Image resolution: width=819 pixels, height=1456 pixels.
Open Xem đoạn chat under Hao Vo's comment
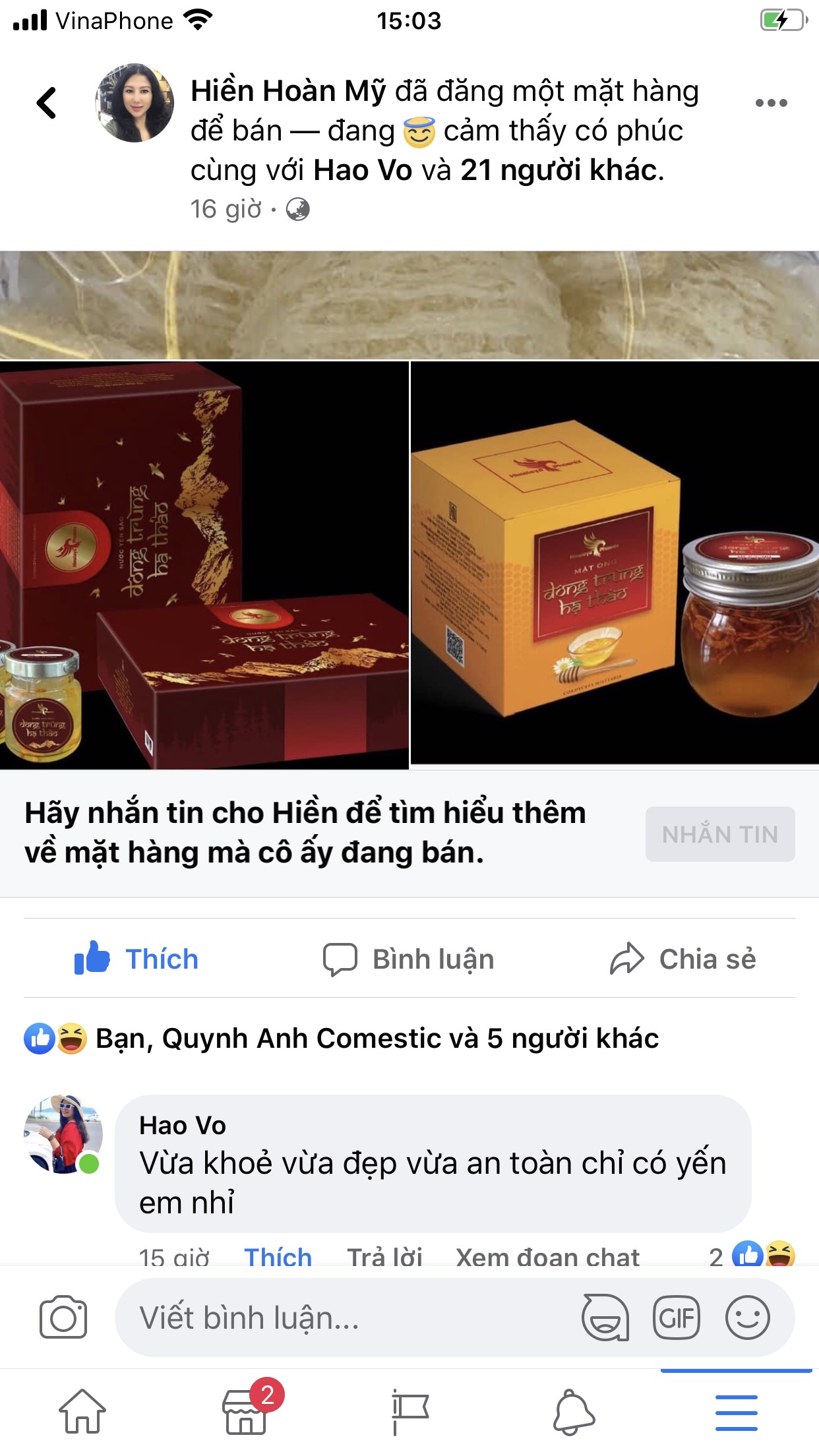tap(548, 1257)
